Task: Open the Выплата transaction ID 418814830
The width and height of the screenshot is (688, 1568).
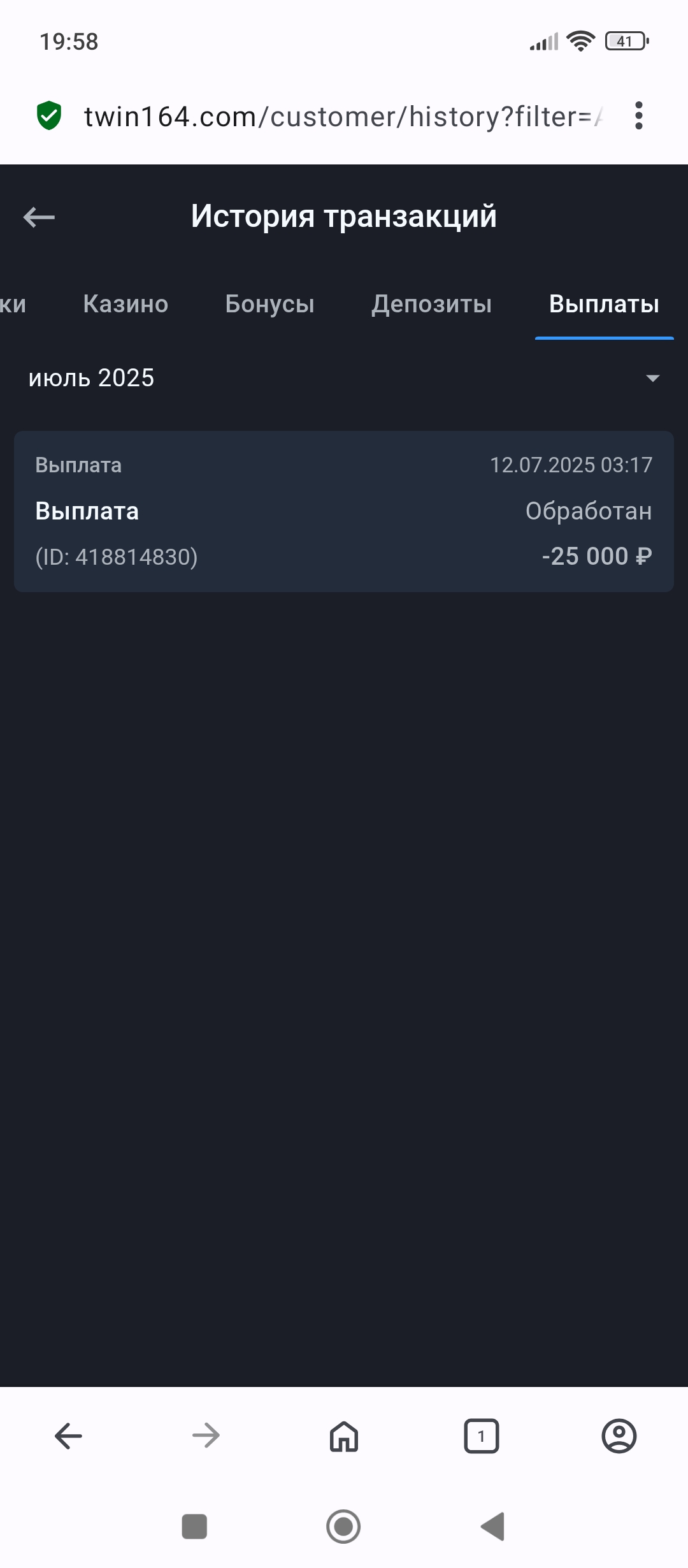Action: (x=344, y=511)
